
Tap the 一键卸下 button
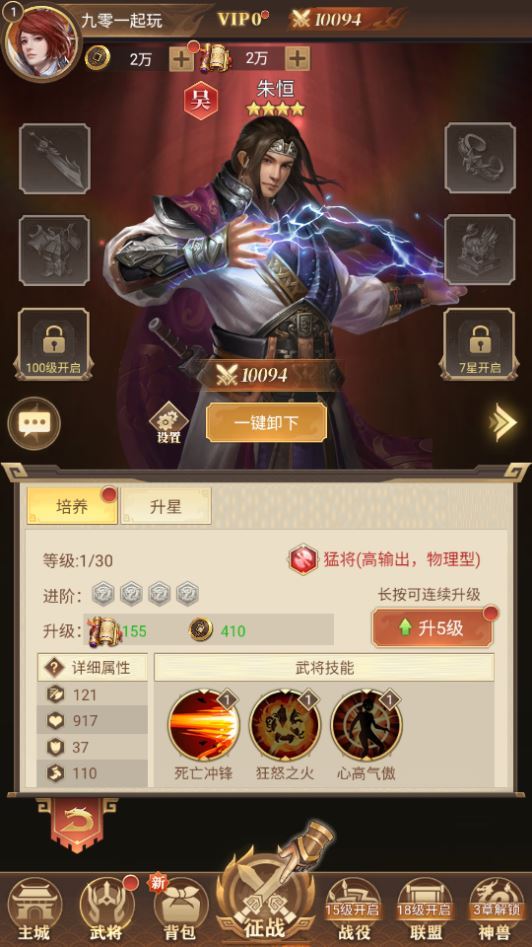(266, 423)
